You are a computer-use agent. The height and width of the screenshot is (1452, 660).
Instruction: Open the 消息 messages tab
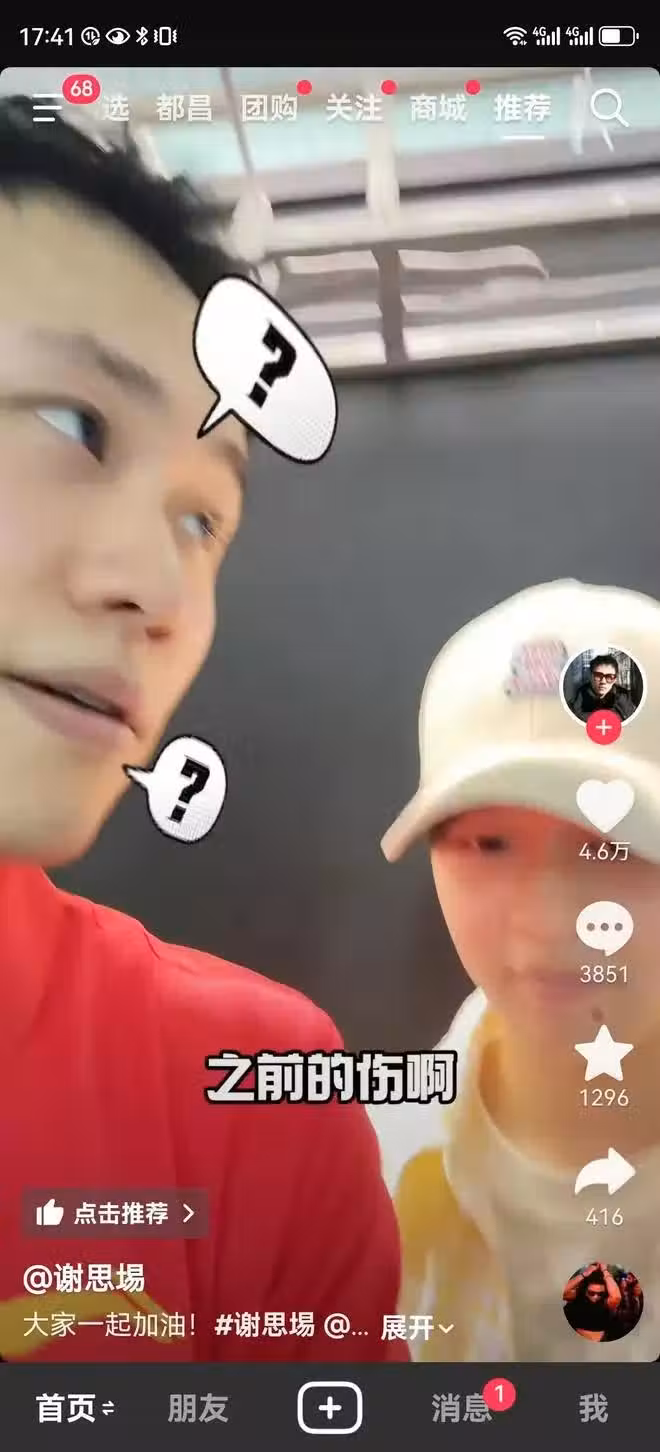pos(462,1408)
